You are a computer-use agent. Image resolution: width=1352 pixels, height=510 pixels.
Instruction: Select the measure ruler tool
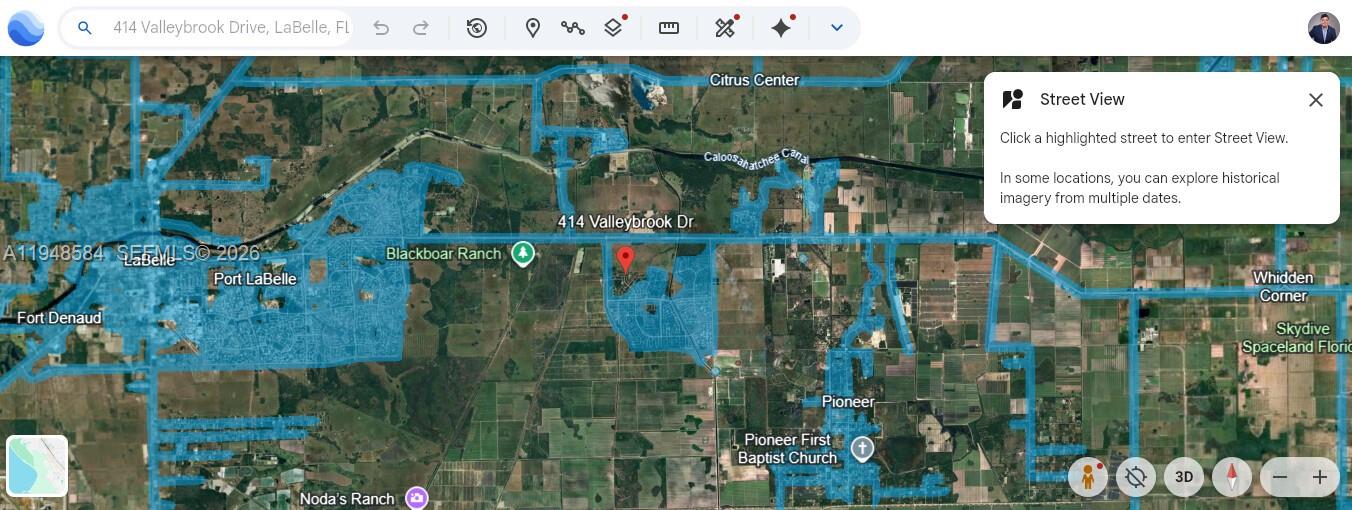tap(669, 28)
